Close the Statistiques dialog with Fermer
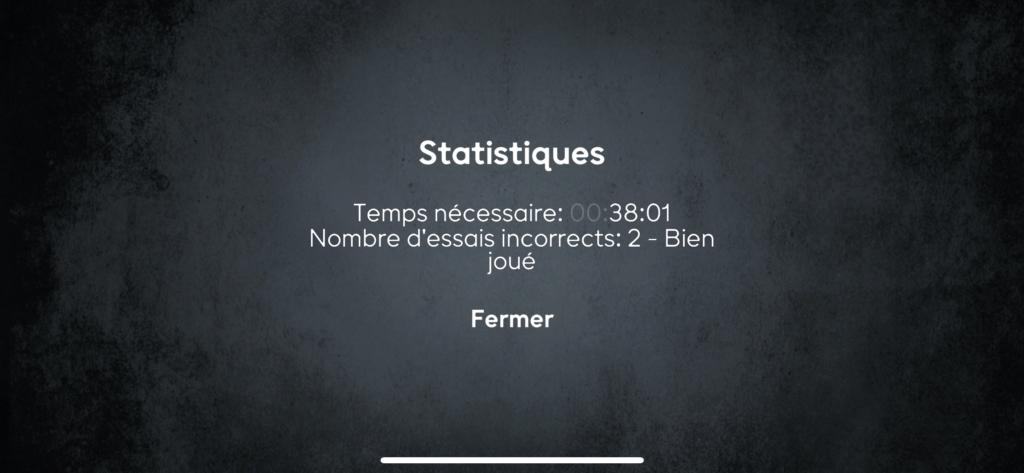Viewport: 1024px width, 473px height. click(512, 320)
